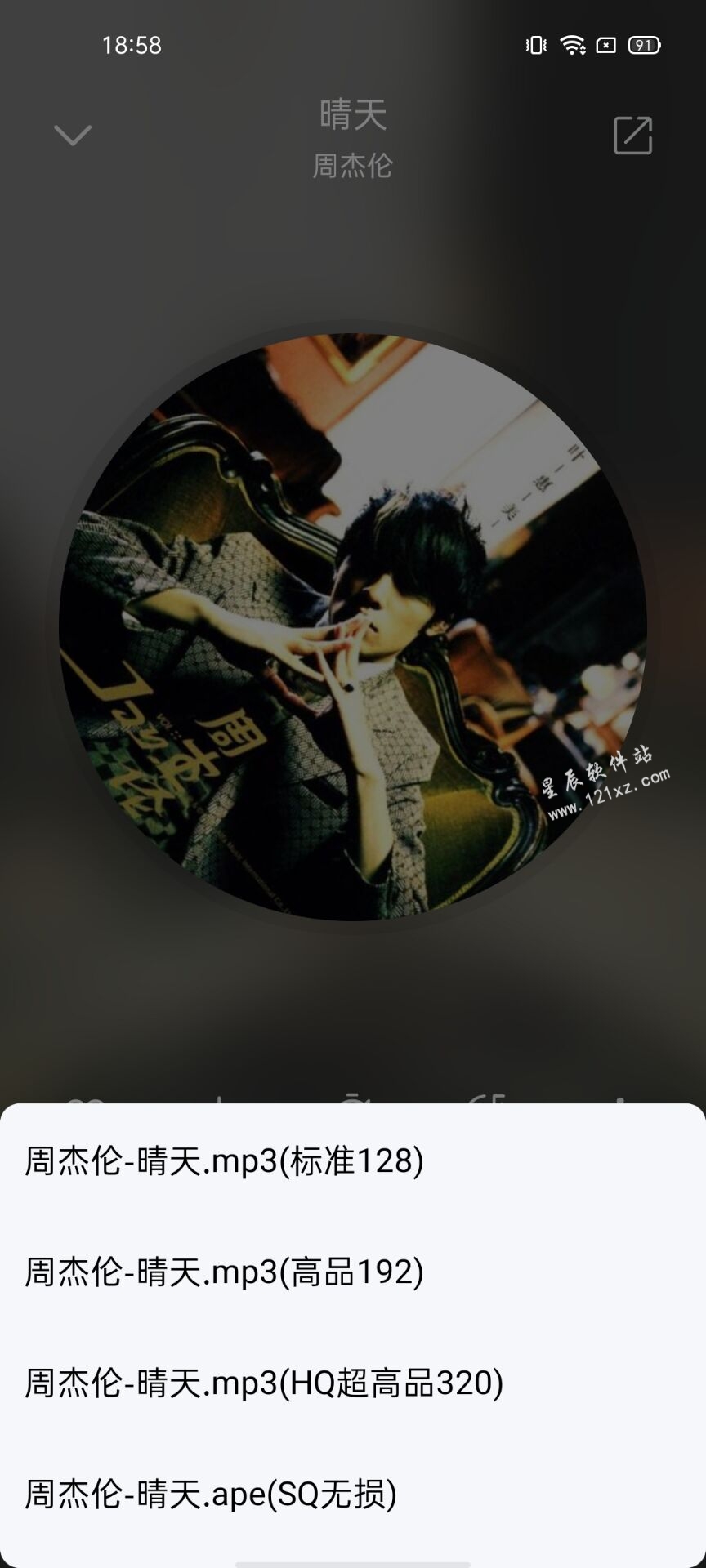The height and width of the screenshot is (1568, 706).
Task: Collapse the player with the down arrow
Action: tap(73, 135)
